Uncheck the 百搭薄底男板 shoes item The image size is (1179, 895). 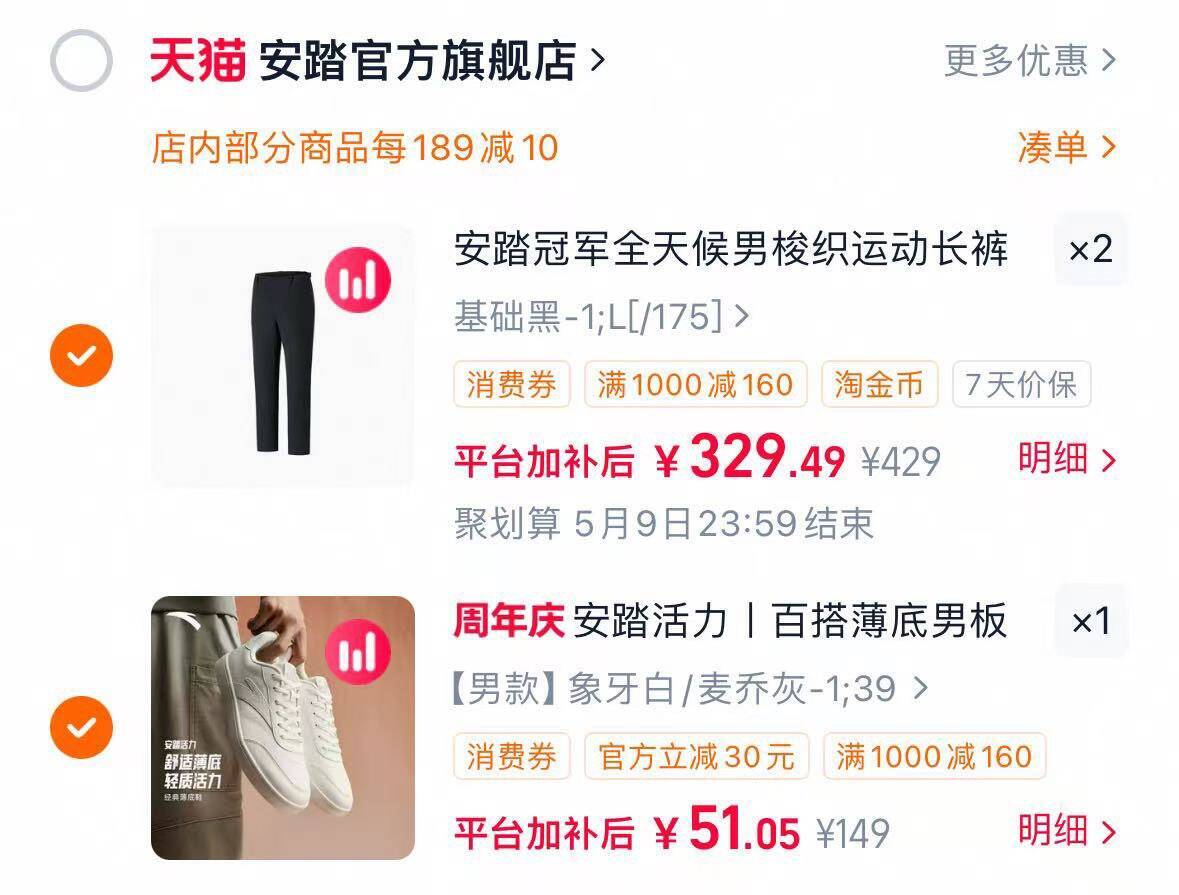tap(81, 727)
